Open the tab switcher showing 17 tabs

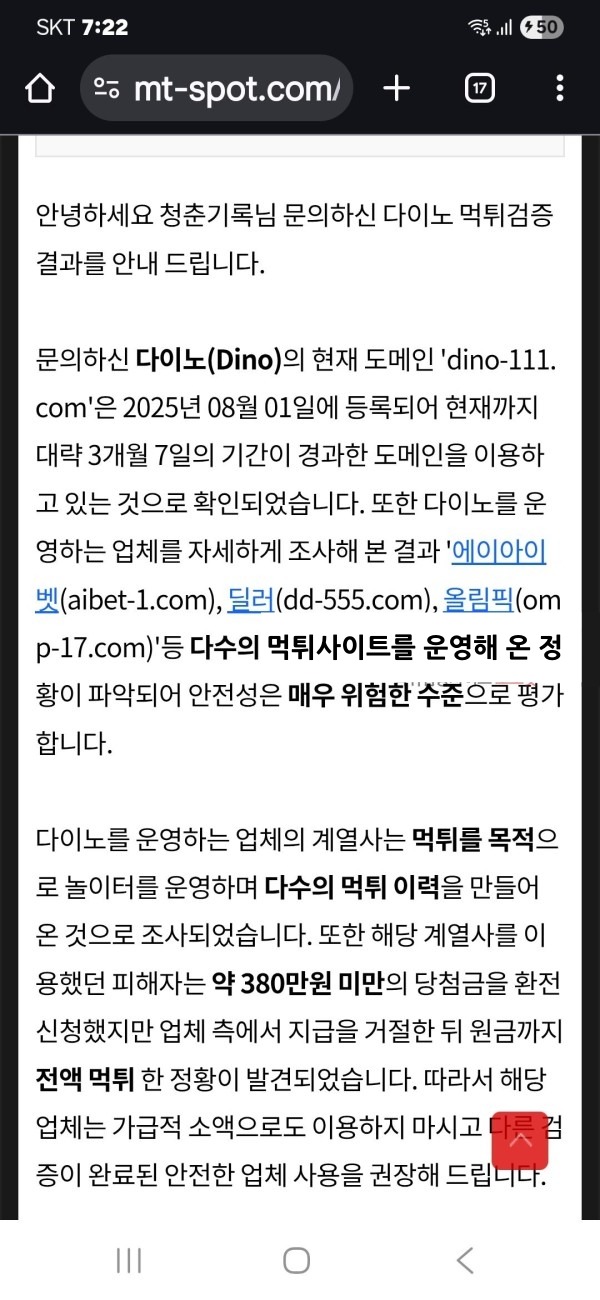(x=480, y=89)
